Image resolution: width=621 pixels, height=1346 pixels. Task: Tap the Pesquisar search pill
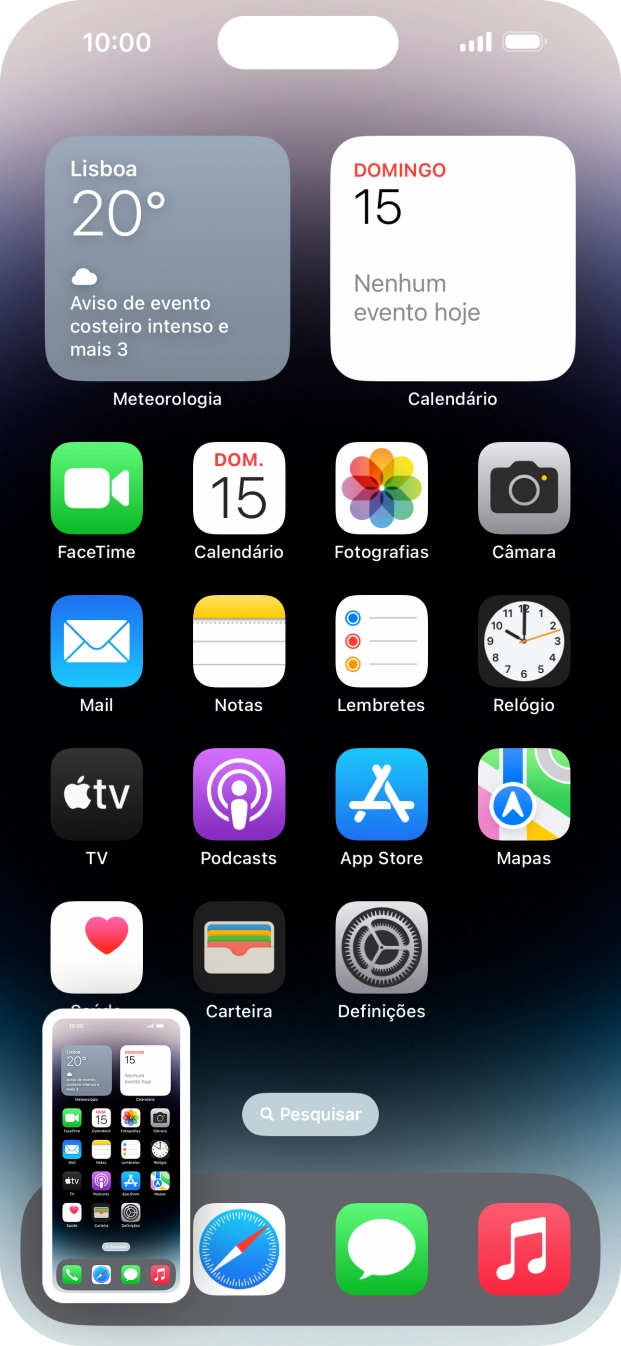310,1114
